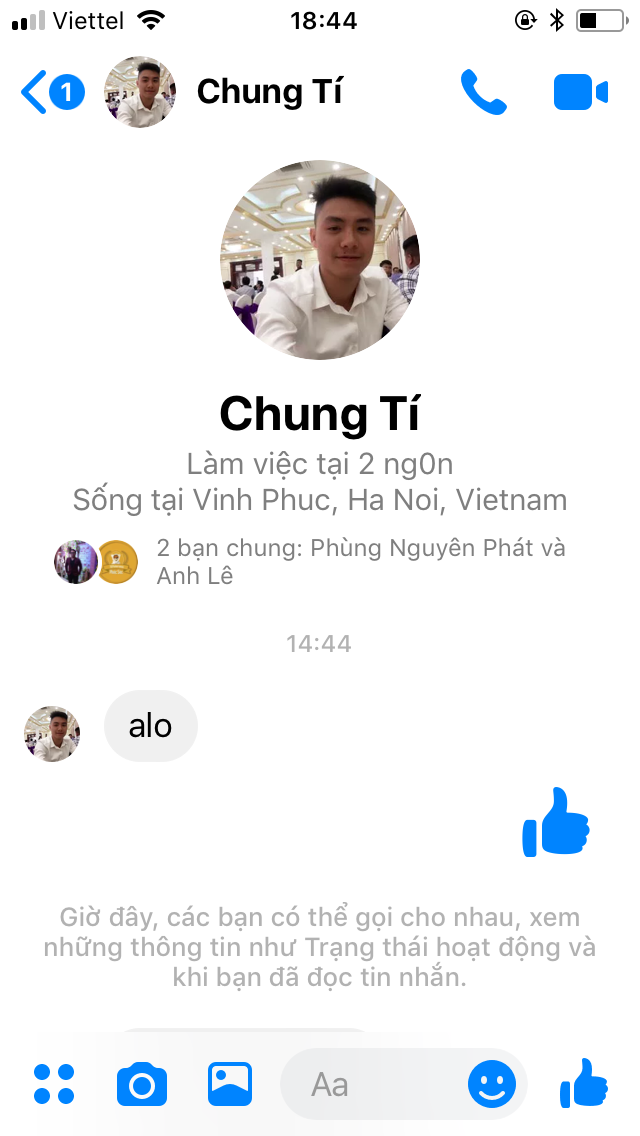640x1136 pixels.
Task: Open the photo gallery picker
Action: click(230, 1084)
